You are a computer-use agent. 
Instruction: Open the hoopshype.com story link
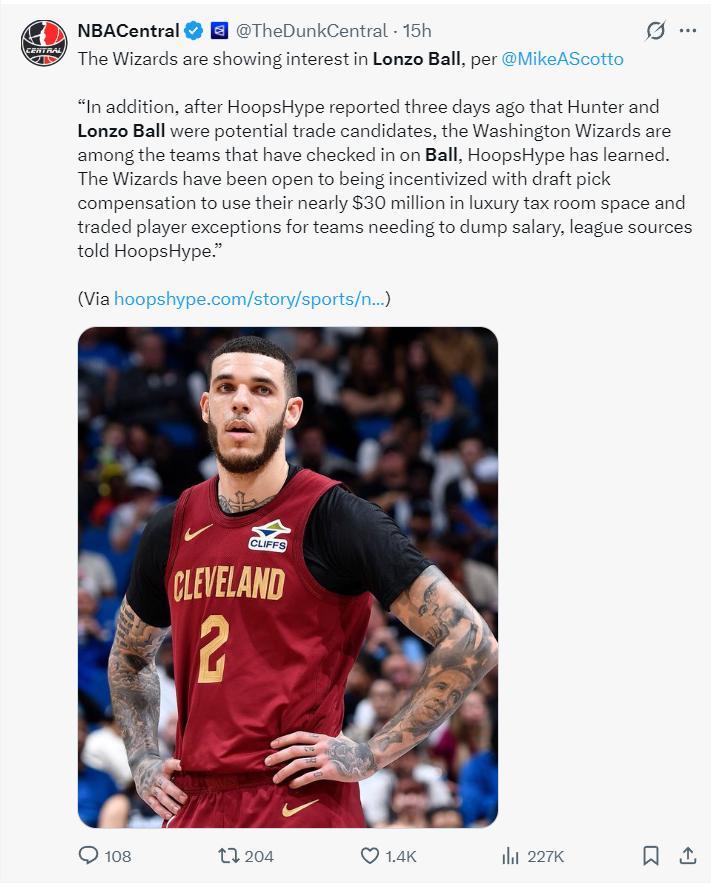pos(249,298)
